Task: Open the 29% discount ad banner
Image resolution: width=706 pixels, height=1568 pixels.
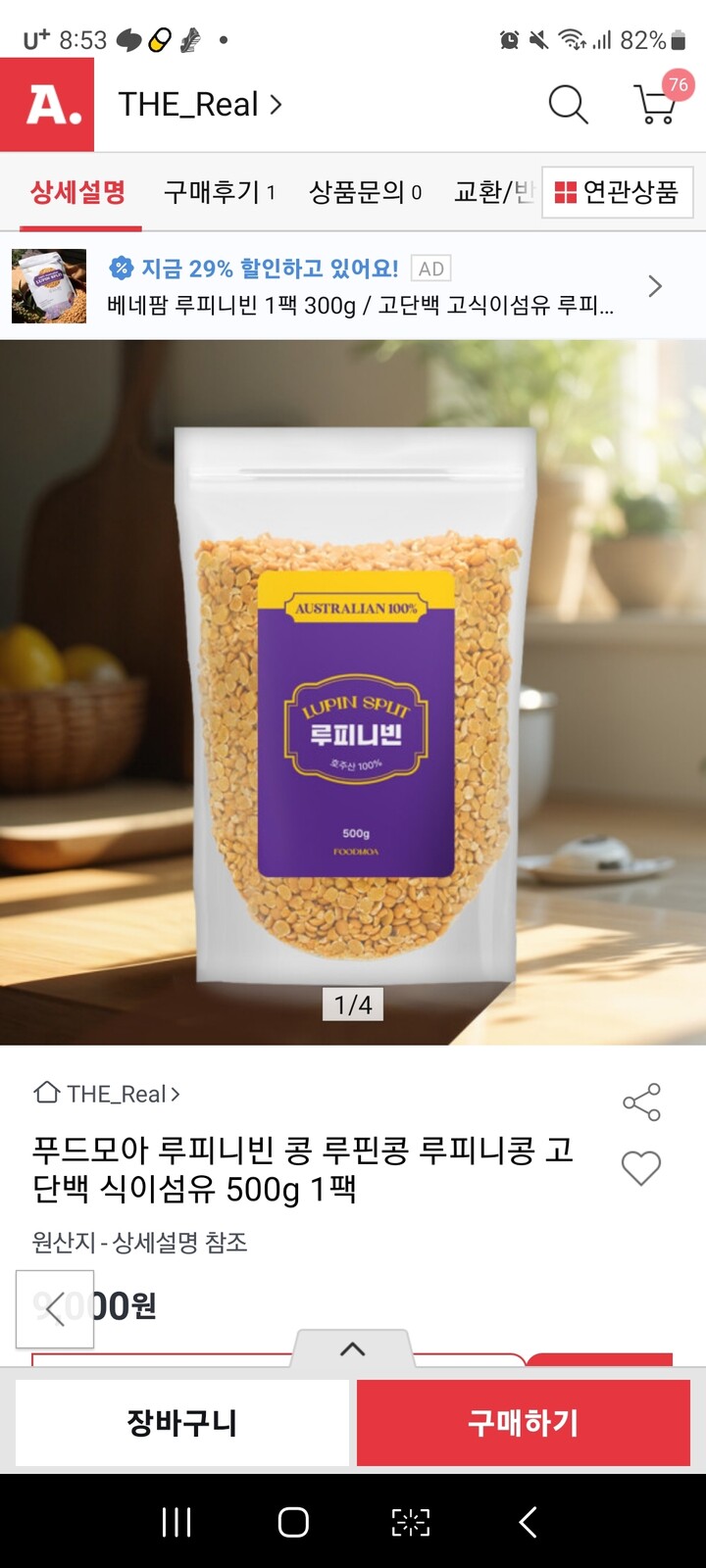Action: tap(353, 286)
